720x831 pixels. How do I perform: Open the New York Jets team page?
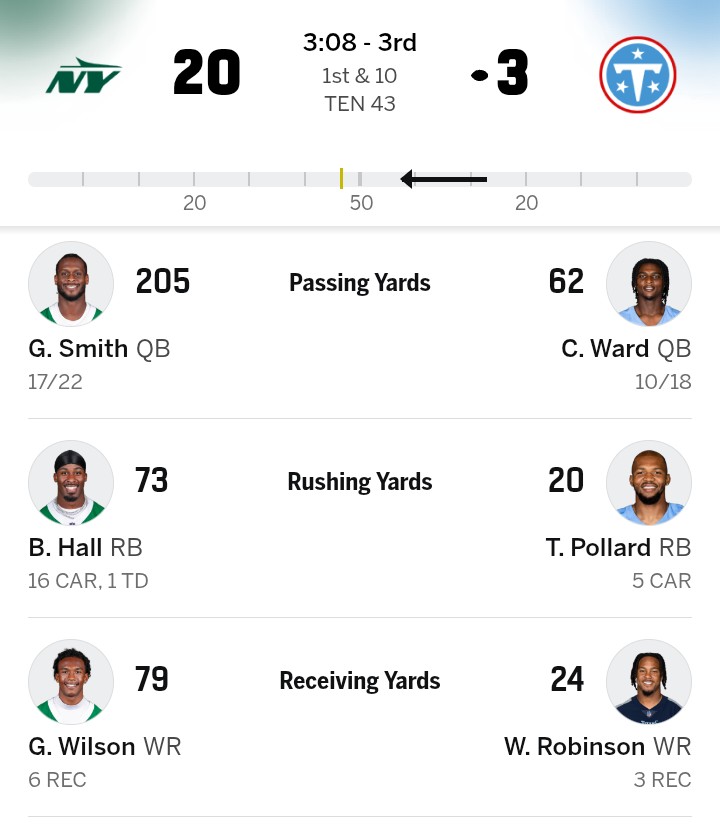[84, 76]
